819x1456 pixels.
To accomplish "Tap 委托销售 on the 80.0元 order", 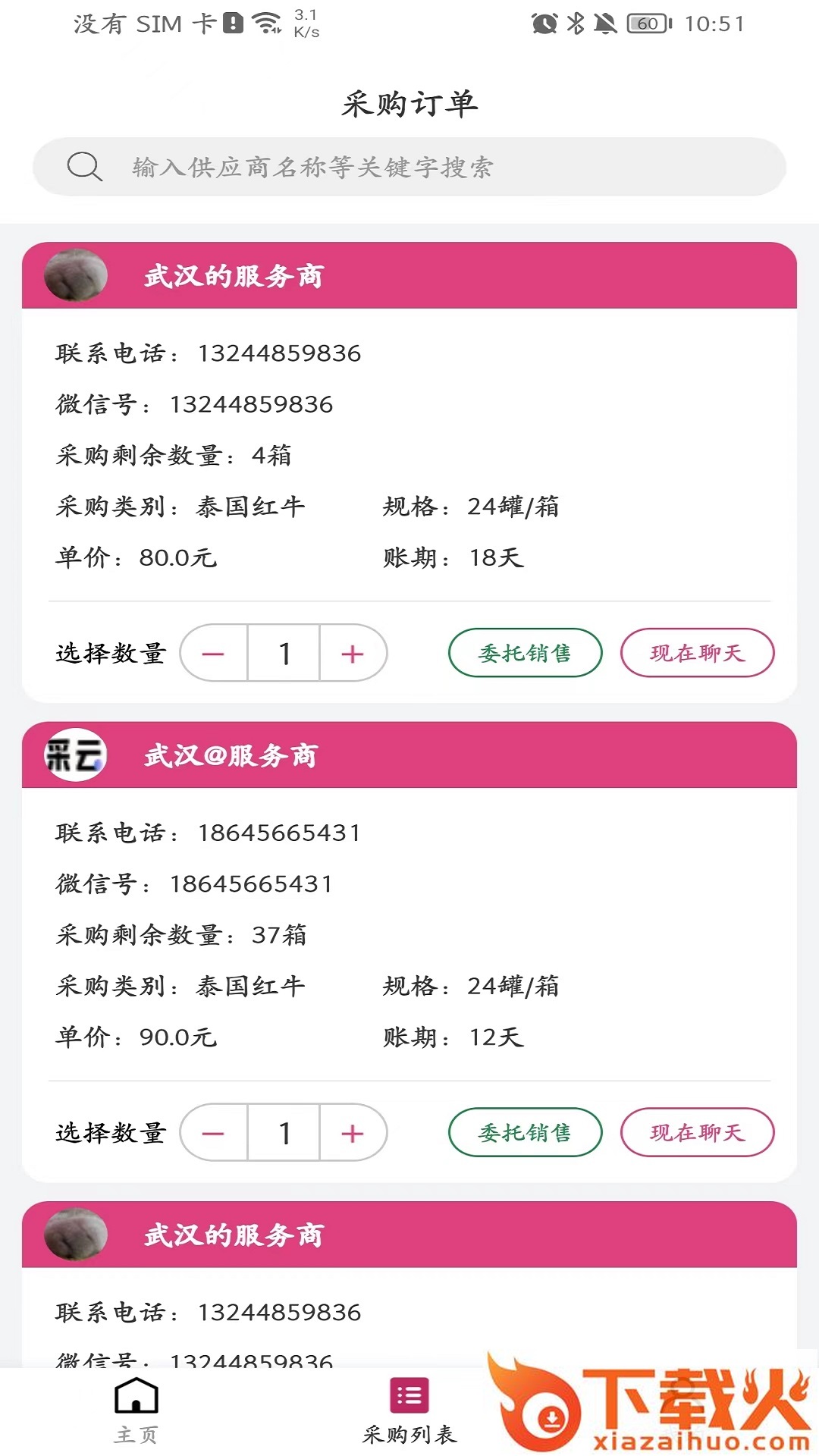I will coord(525,653).
